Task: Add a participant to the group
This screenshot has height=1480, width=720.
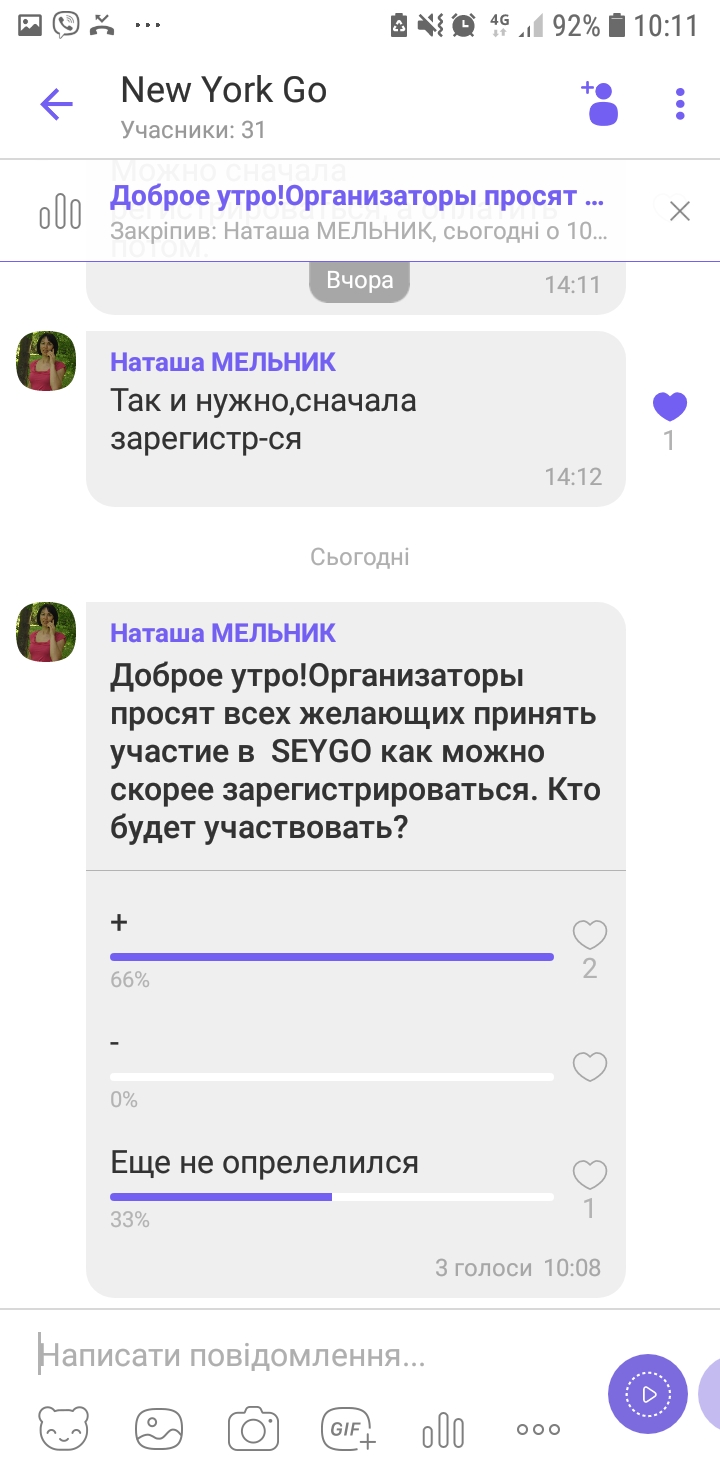Action: point(600,103)
